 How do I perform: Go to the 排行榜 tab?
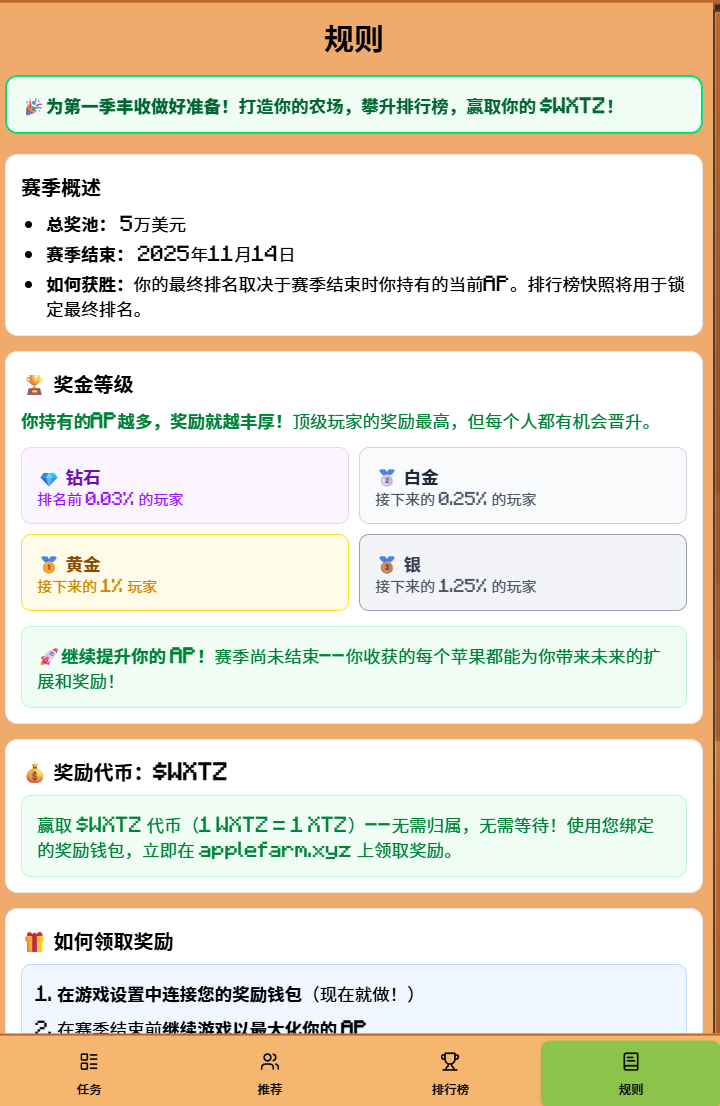(x=450, y=1073)
